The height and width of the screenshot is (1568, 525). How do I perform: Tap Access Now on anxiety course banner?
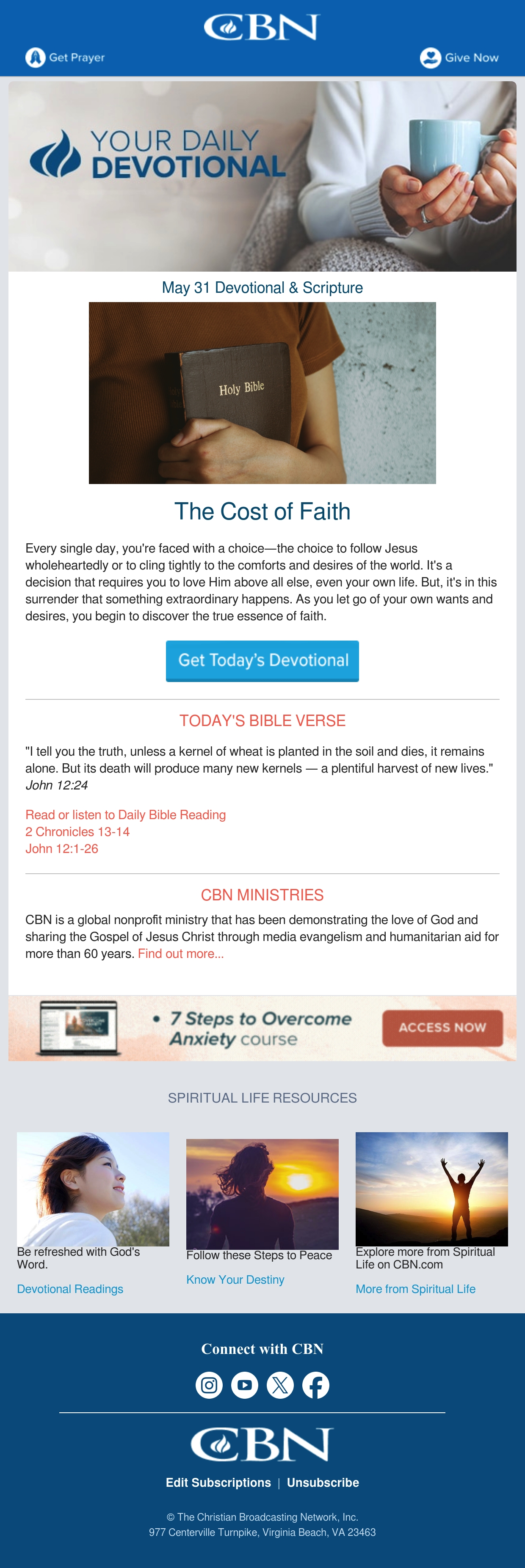(x=443, y=1027)
